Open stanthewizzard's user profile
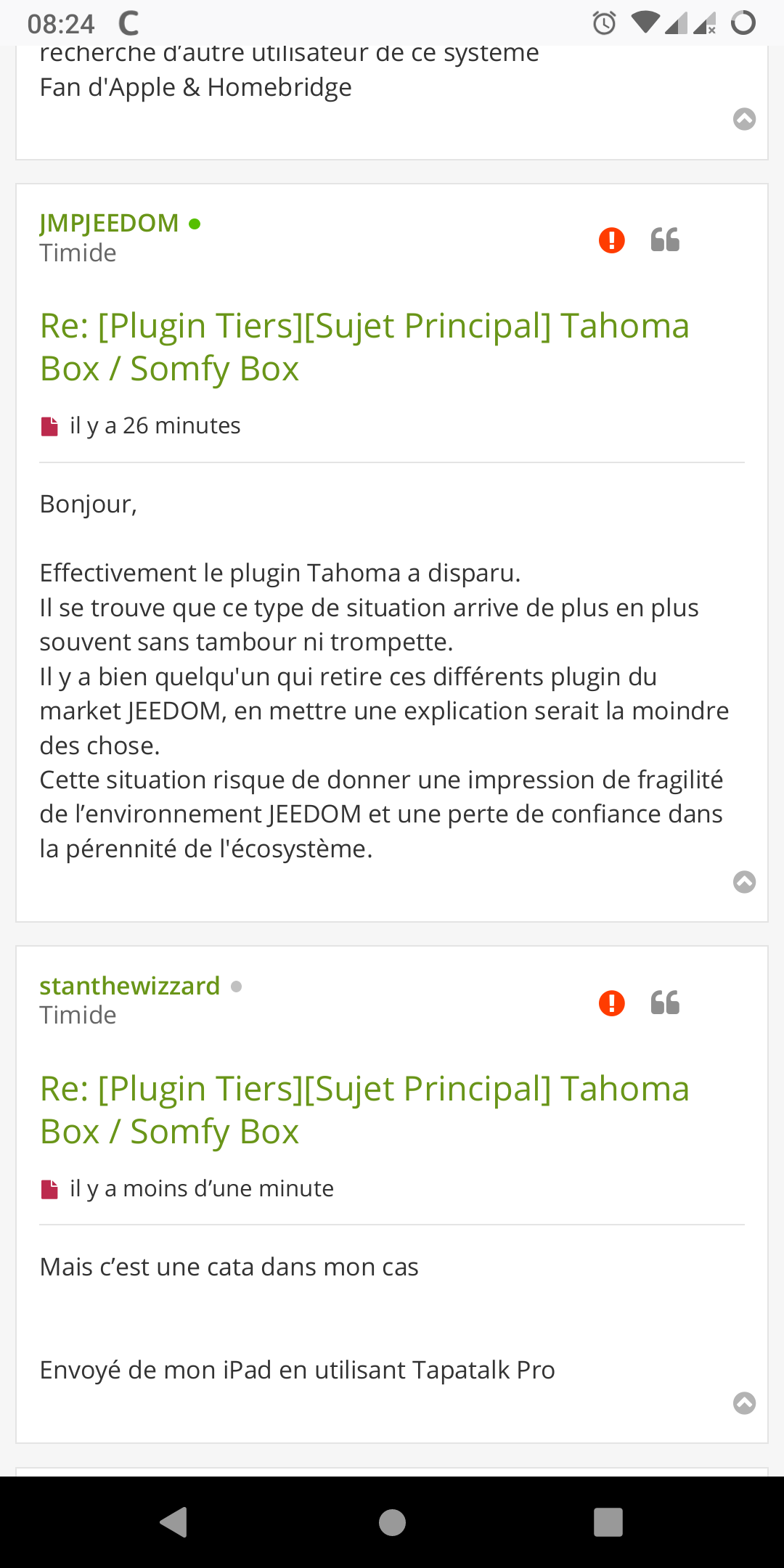 pos(129,986)
